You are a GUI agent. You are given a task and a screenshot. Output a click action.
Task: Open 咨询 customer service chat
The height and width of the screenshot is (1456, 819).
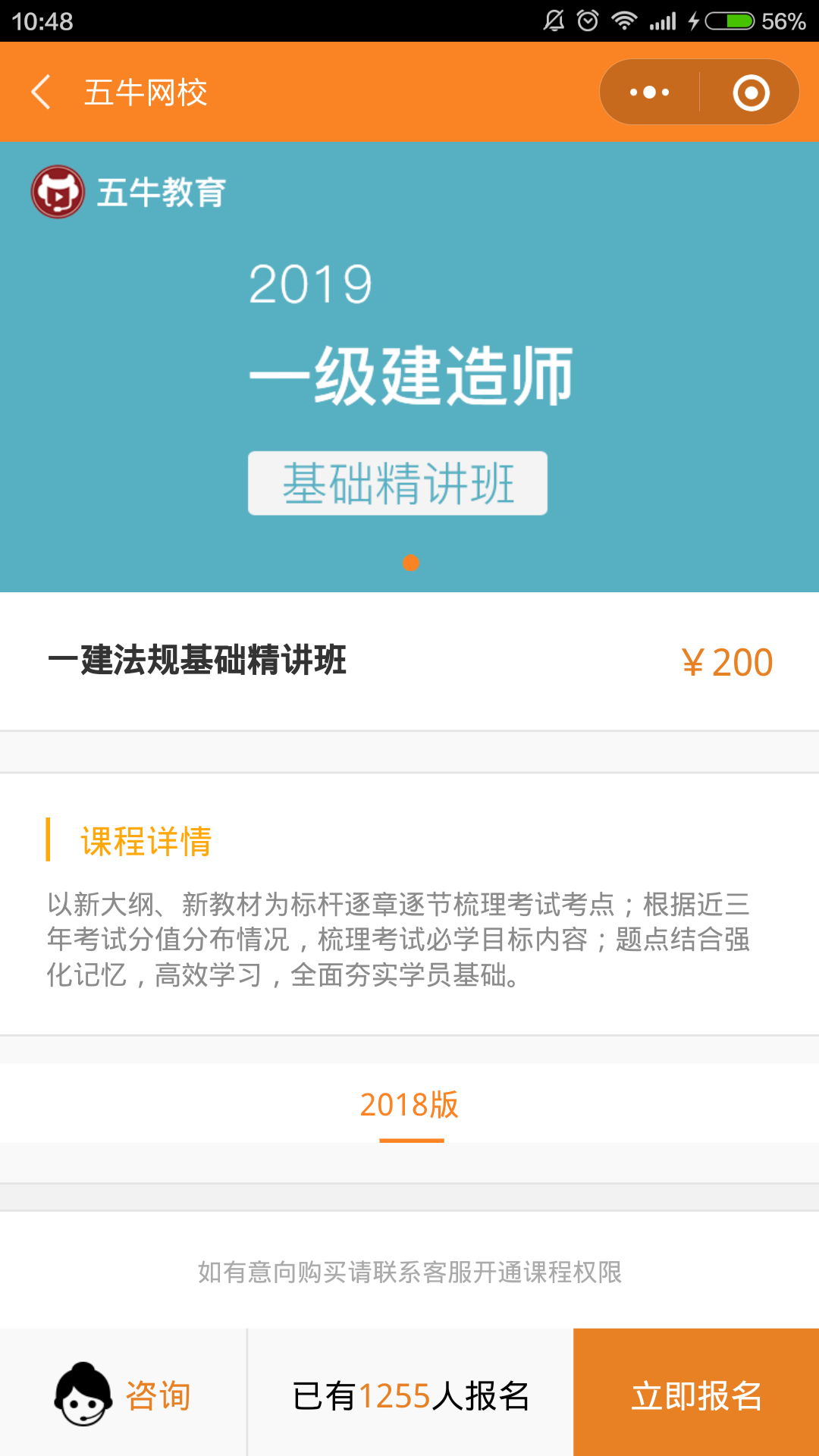123,1394
